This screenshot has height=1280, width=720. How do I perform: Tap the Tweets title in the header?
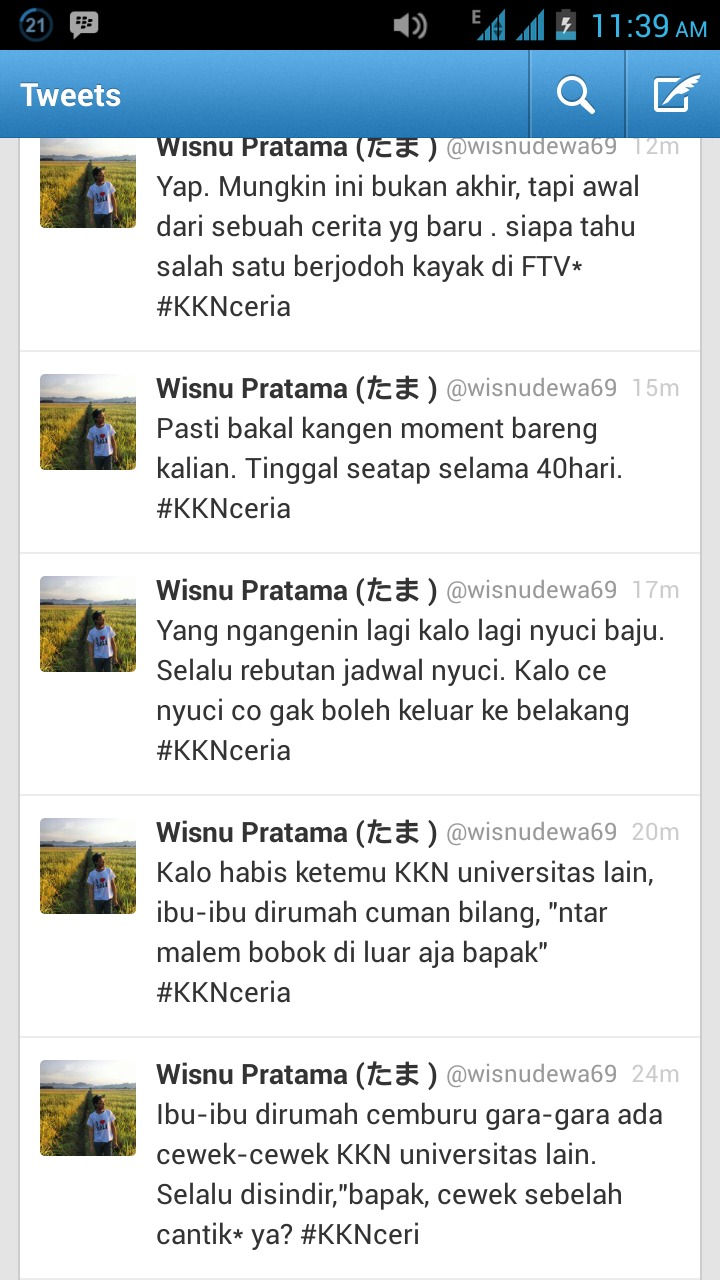[71, 96]
